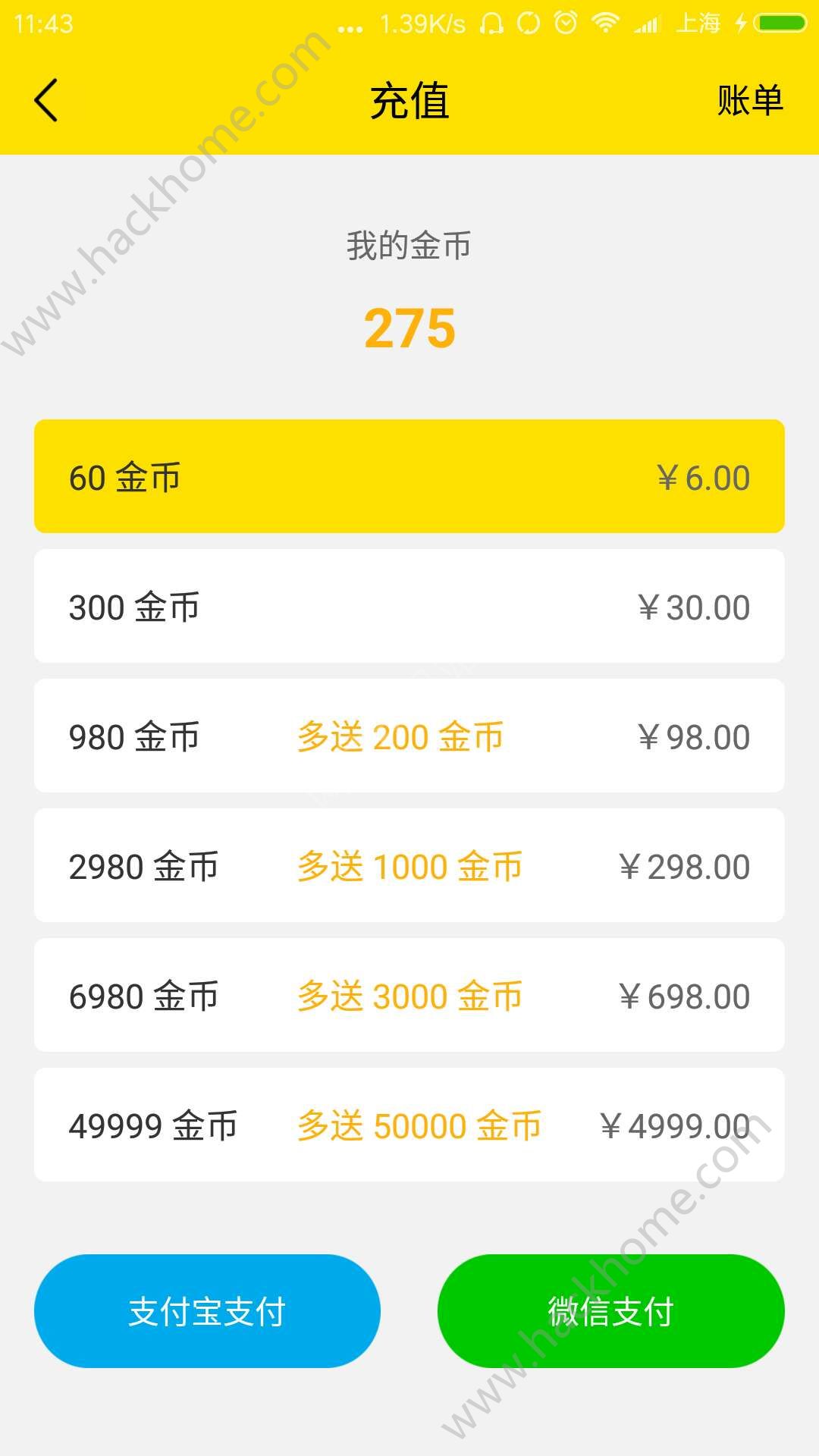The height and width of the screenshot is (1456, 819).
Task: Select the 300 金币 recharge option
Action: (x=409, y=607)
